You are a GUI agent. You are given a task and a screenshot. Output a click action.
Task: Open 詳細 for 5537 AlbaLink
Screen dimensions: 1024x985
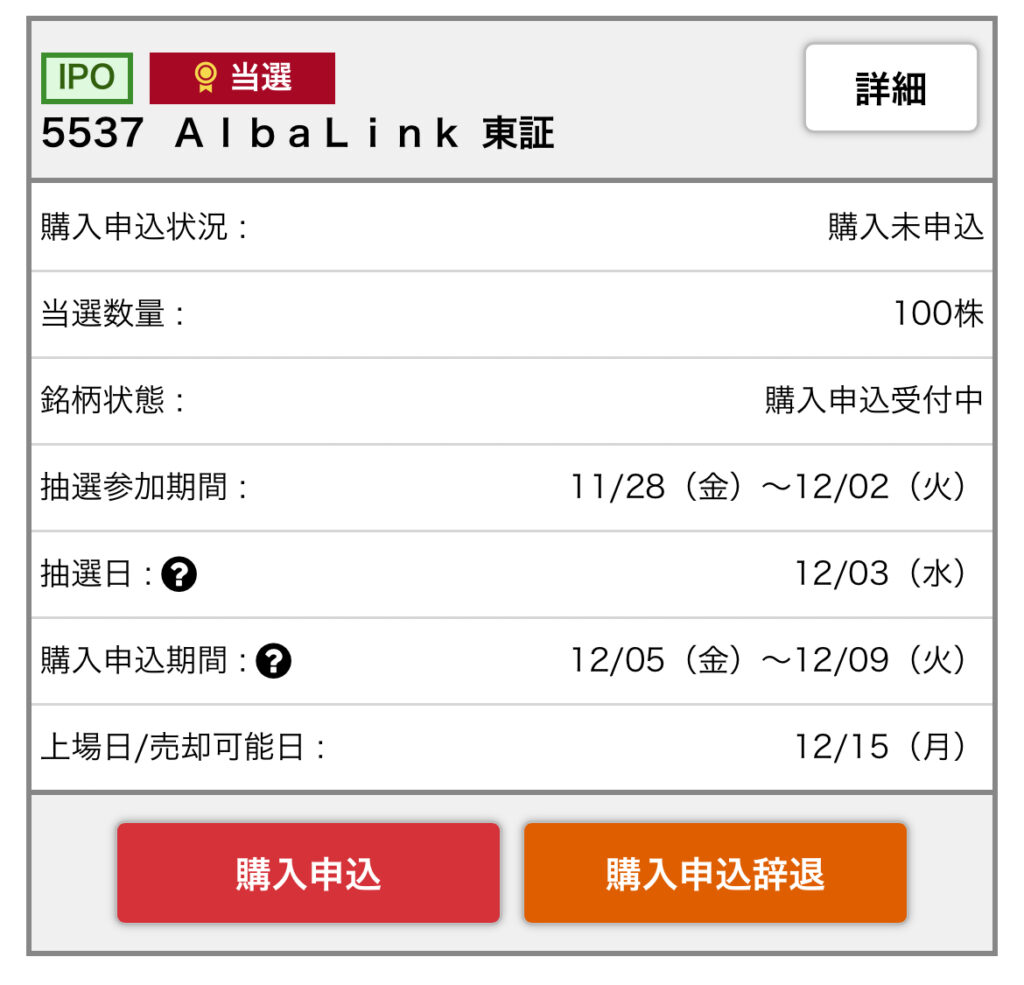click(x=890, y=89)
